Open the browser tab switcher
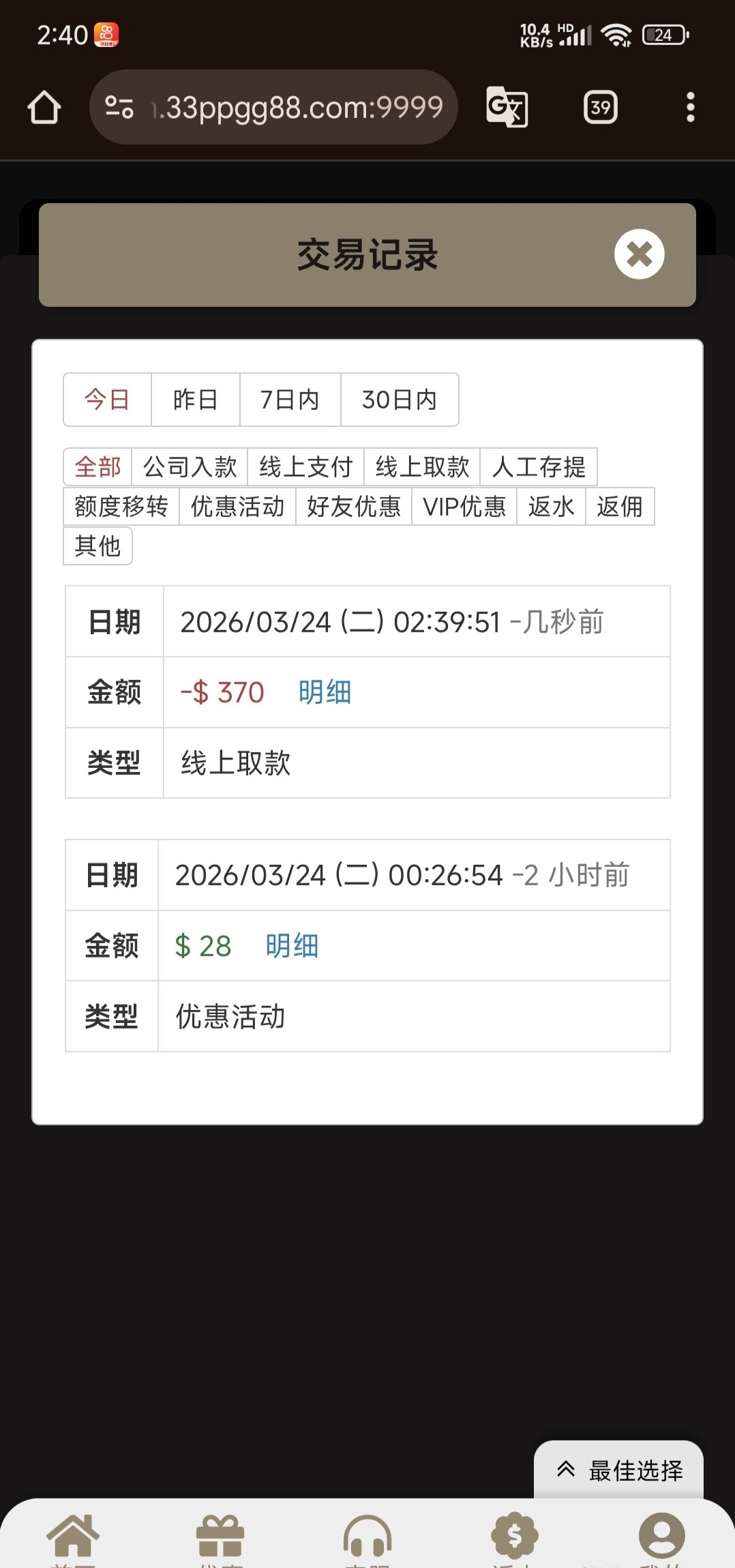This screenshot has width=735, height=1568. (x=601, y=107)
